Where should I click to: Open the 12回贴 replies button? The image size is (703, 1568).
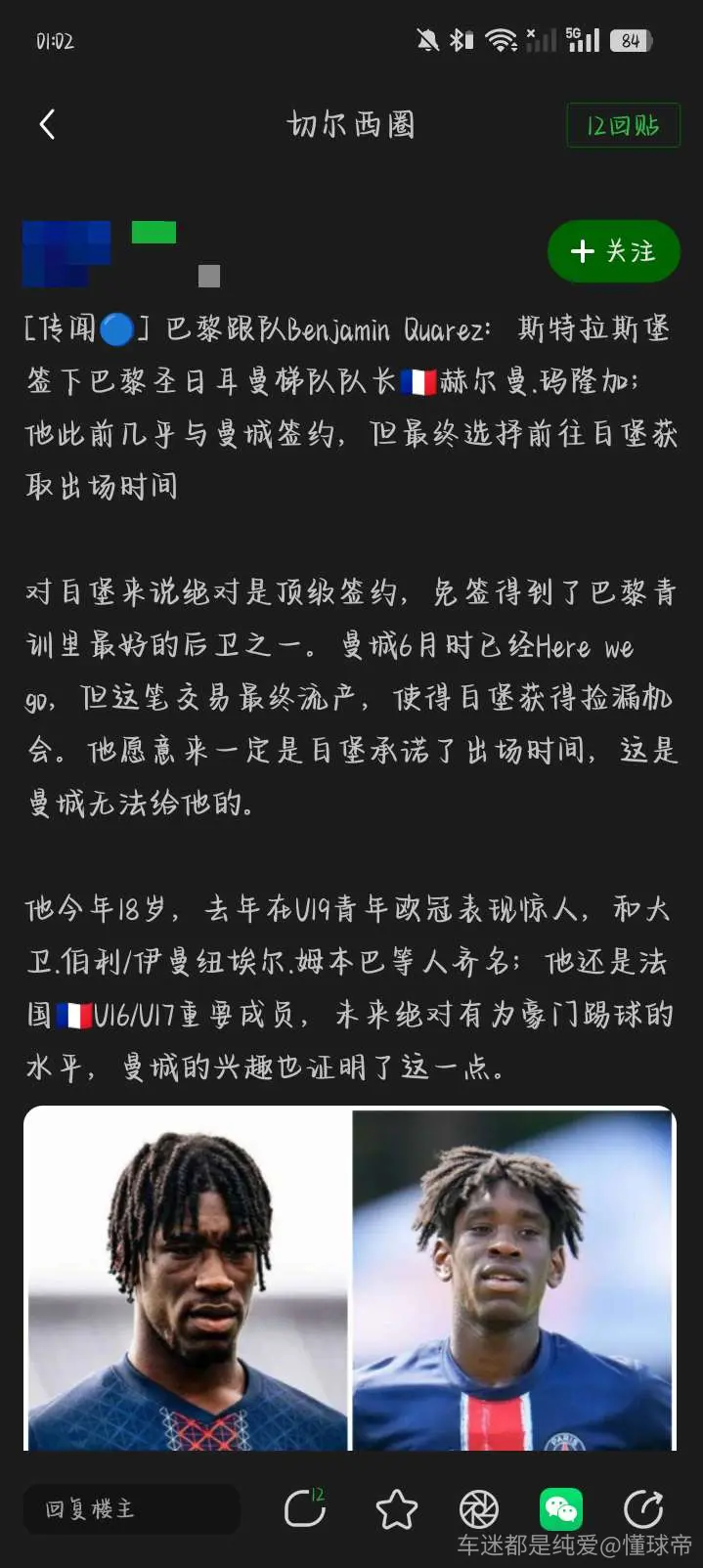[x=623, y=126]
